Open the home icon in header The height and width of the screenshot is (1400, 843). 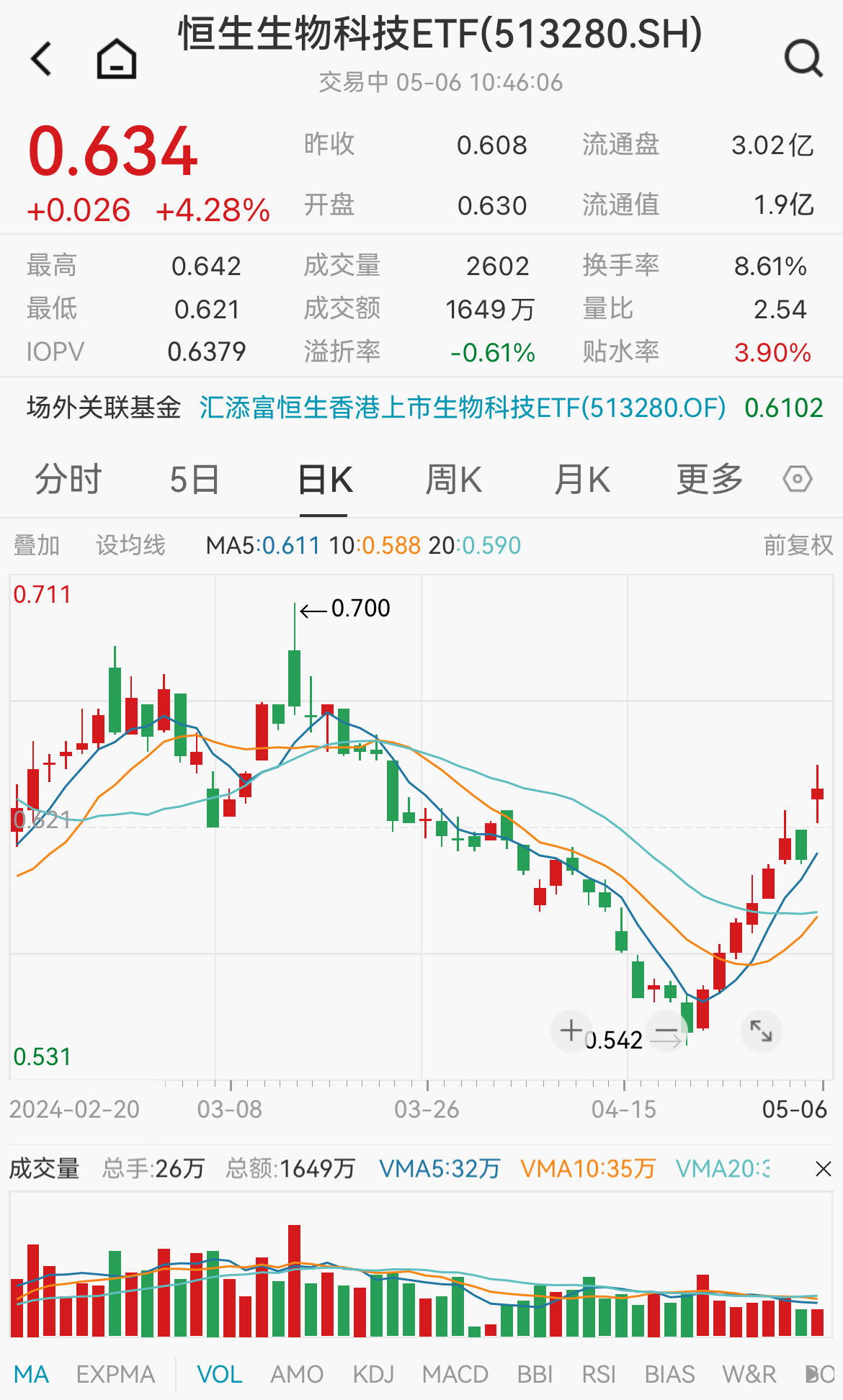117,58
